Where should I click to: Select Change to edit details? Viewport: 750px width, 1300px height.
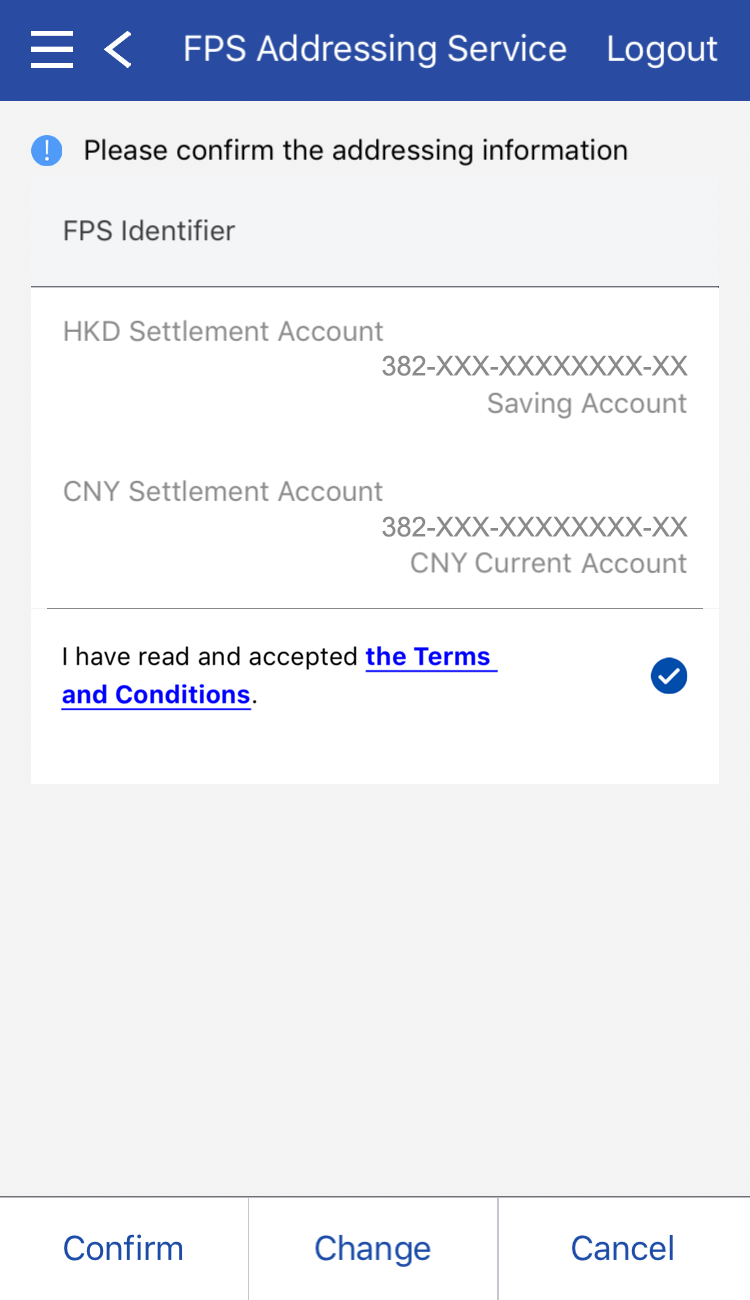tap(372, 1248)
